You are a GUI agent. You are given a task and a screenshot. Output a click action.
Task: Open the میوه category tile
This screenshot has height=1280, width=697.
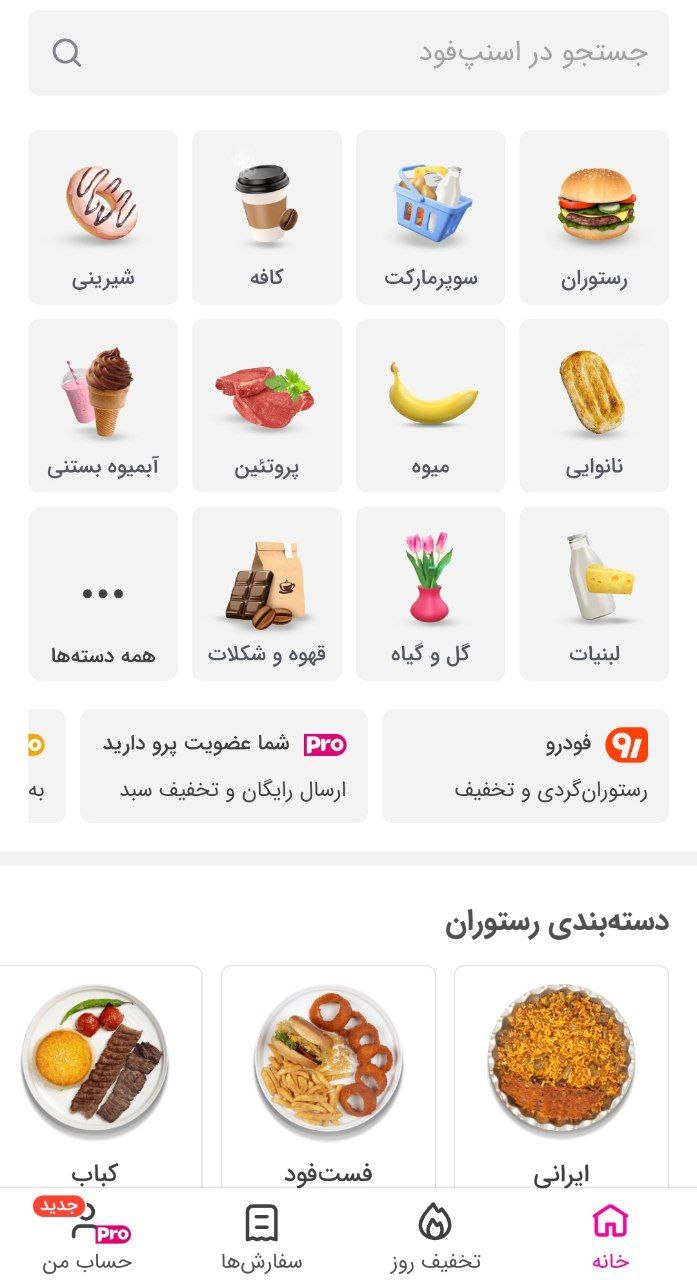[430, 405]
